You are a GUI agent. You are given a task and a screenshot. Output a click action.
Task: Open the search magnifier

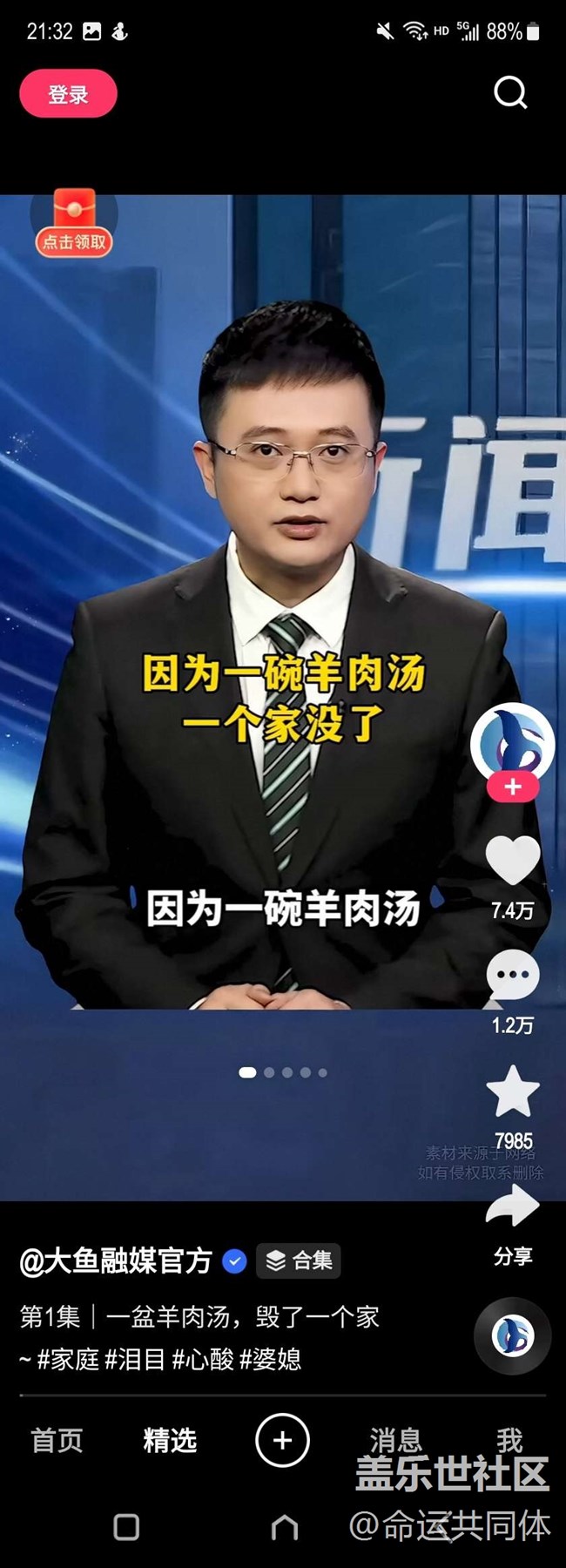[510, 92]
